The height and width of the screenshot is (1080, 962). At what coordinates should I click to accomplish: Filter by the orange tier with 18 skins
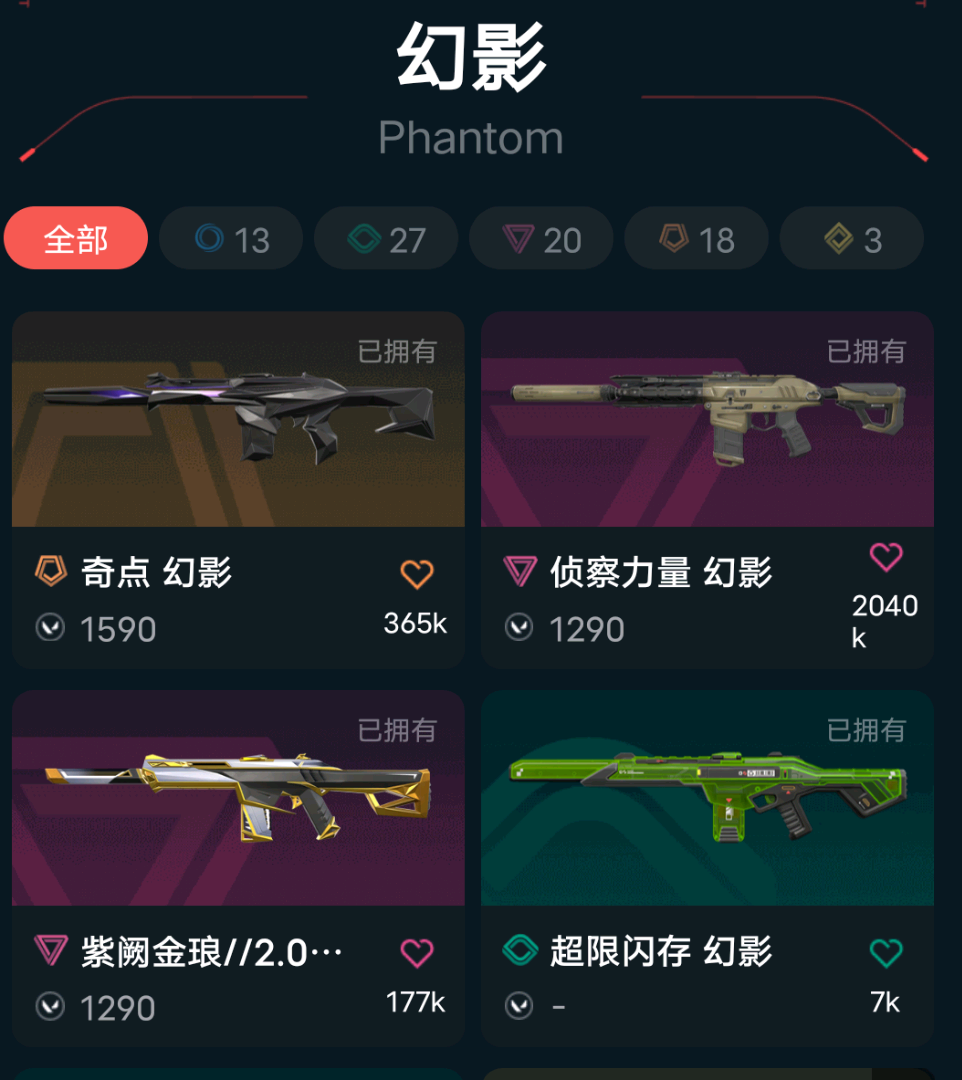click(x=696, y=239)
